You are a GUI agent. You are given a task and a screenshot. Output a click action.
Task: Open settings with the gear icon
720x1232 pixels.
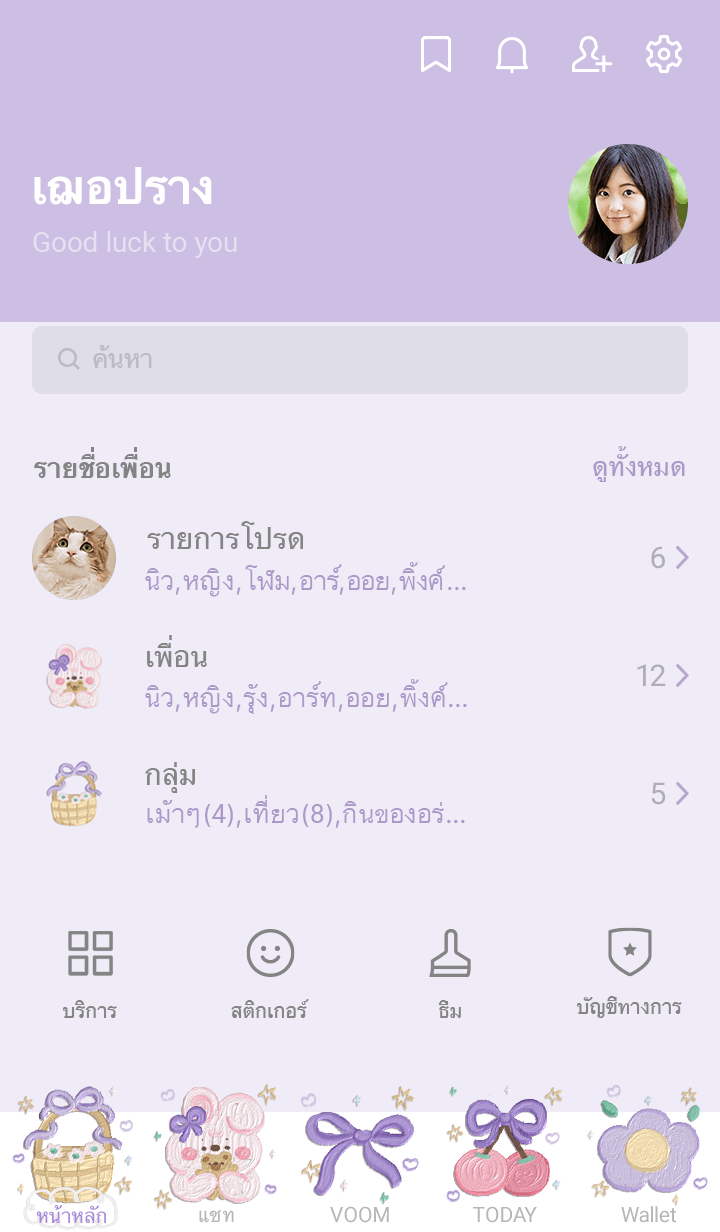[664, 55]
